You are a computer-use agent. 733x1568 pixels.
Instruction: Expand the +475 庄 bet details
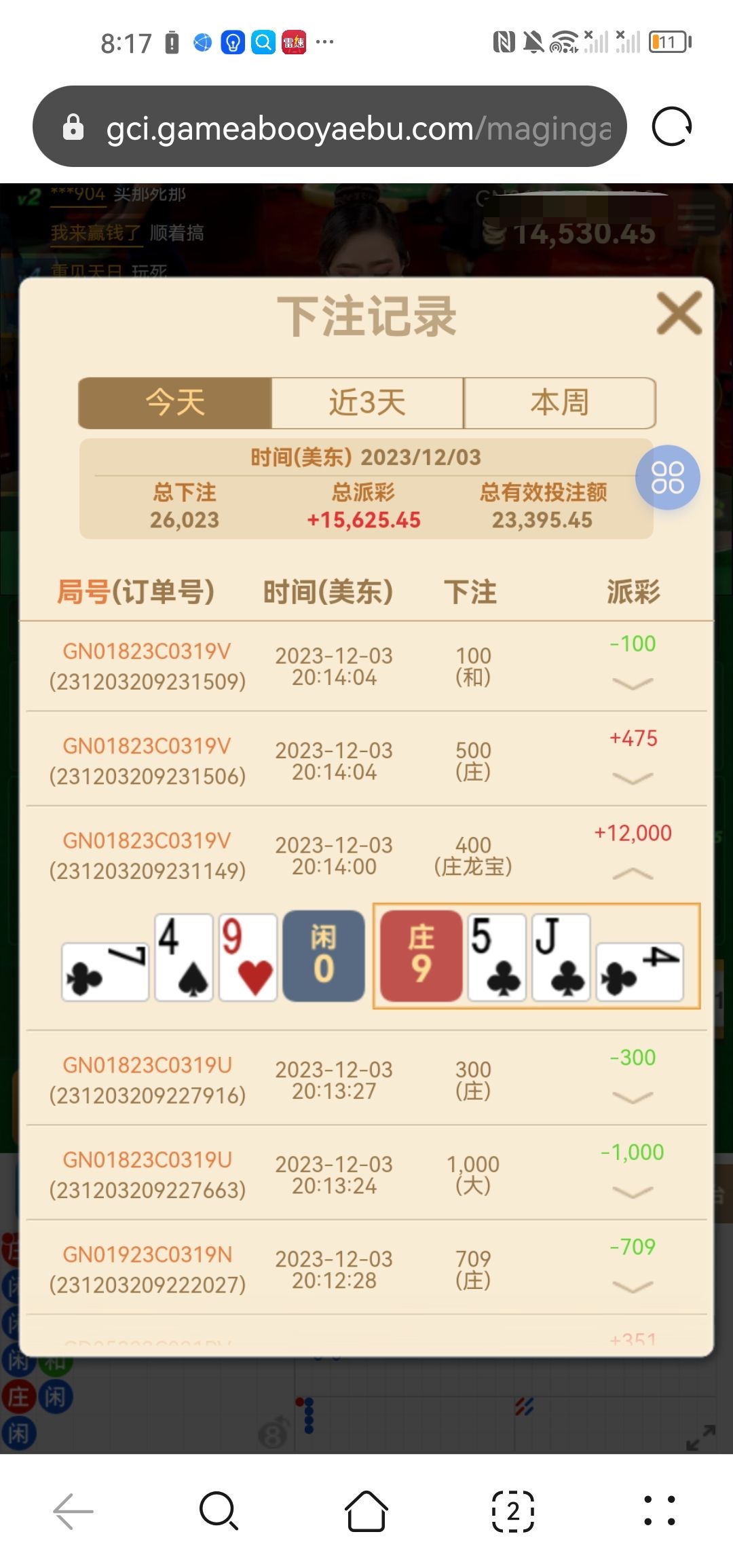point(633,778)
